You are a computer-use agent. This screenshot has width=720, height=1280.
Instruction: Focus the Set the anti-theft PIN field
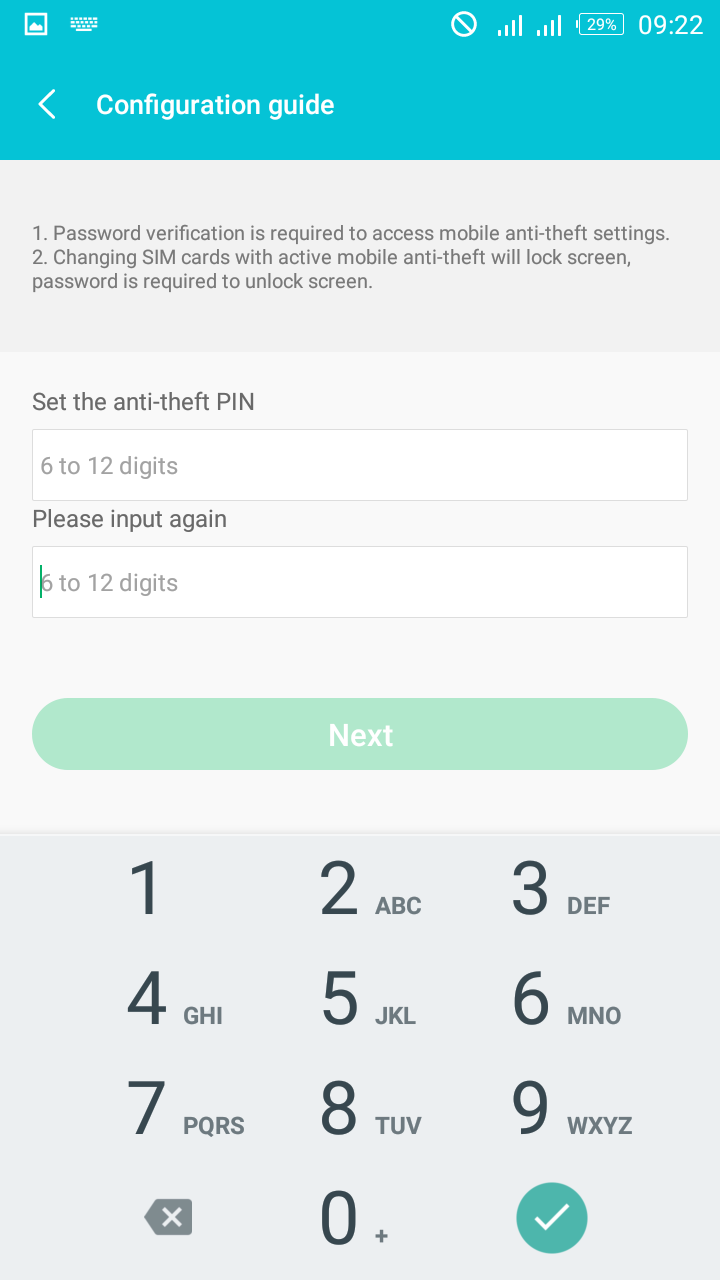pyautogui.click(x=360, y=465)
